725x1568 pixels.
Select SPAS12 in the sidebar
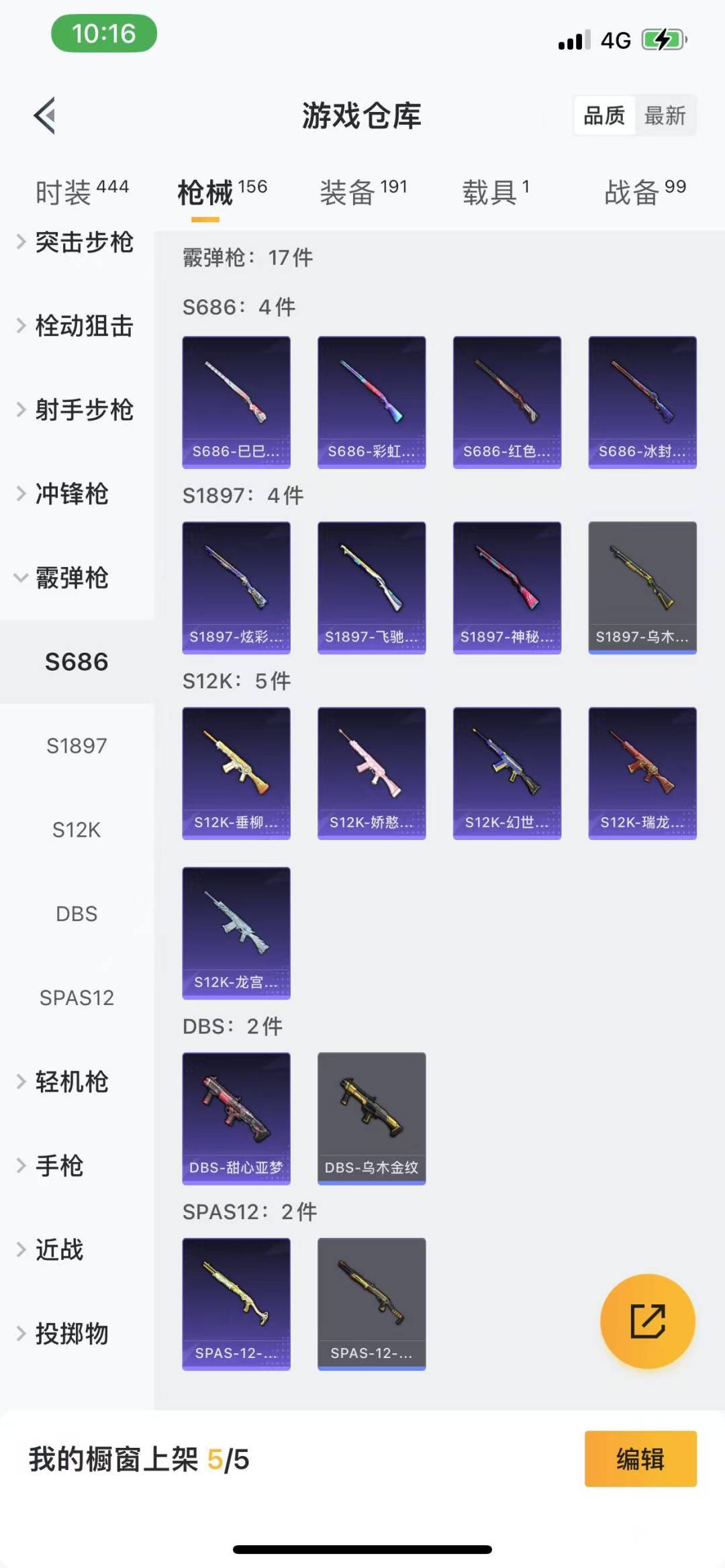[x=77, y=998]
